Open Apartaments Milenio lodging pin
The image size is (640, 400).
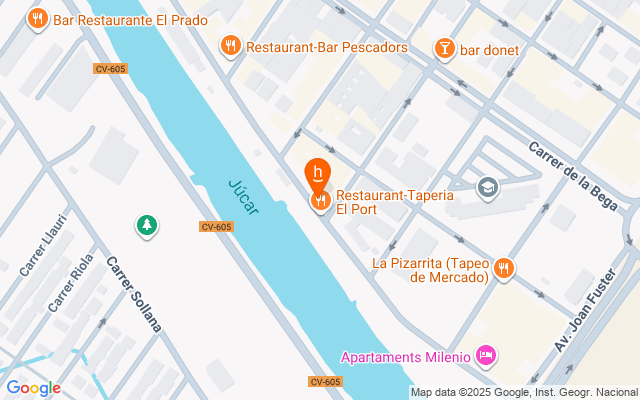(x=486, y=356)
